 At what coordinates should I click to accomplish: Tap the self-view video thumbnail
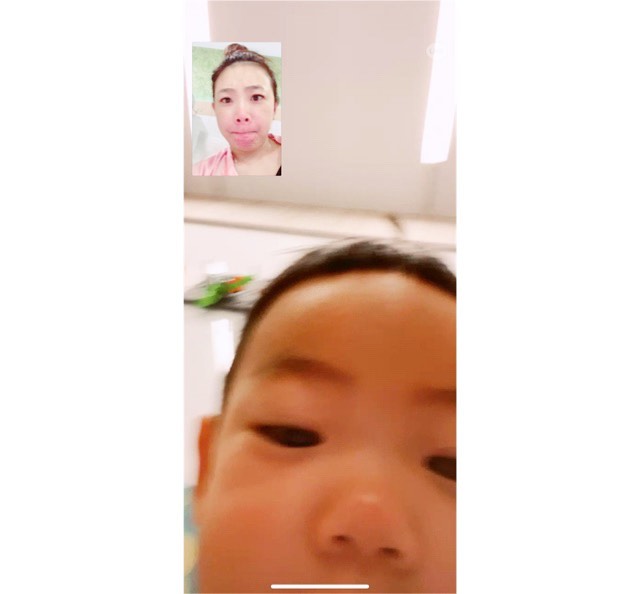(x=236, y=109)
